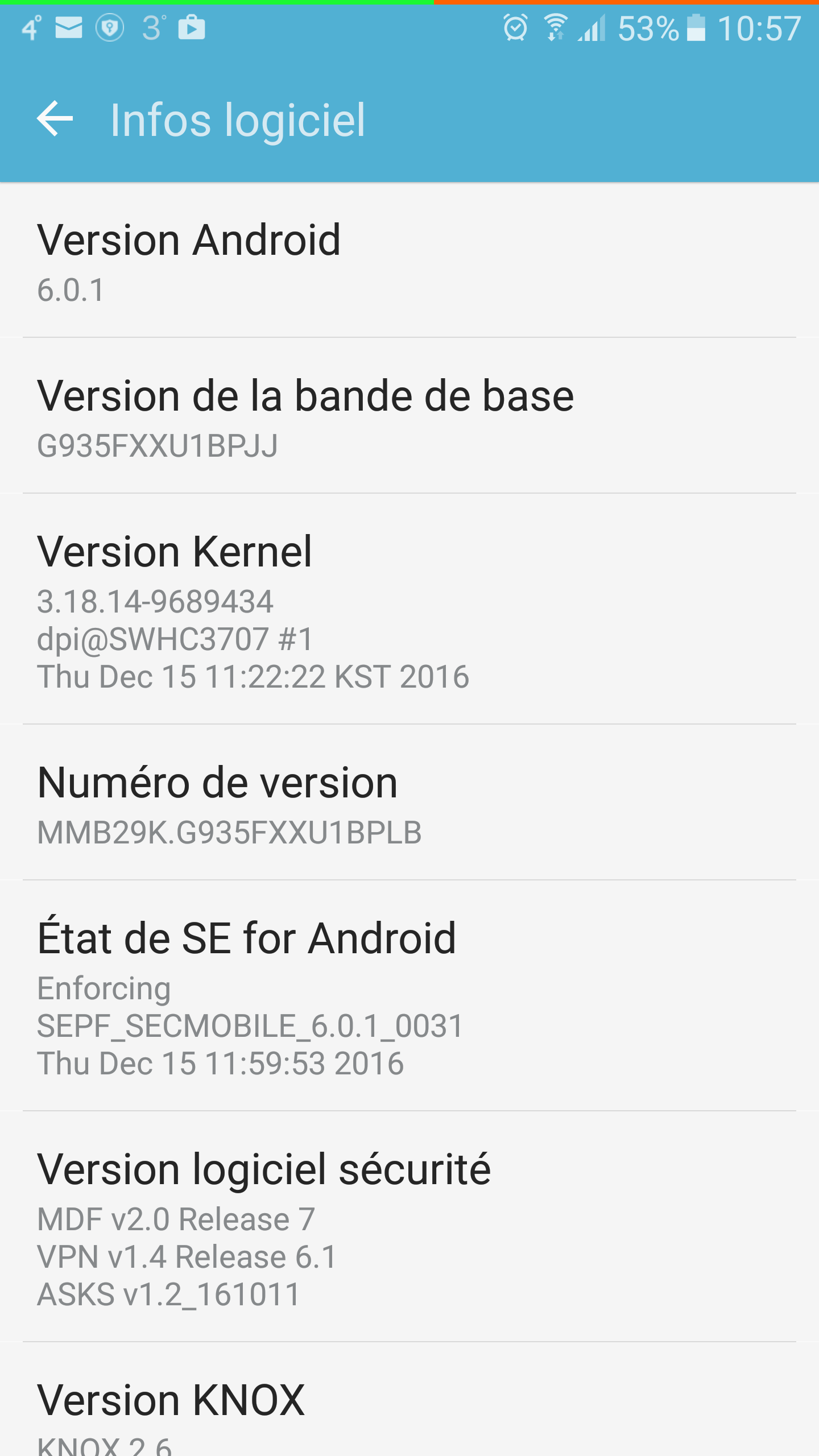Tap the Numéro de version row
Image resolution: width=819 pixels, height=1456 pixels.
pos(409,803)
